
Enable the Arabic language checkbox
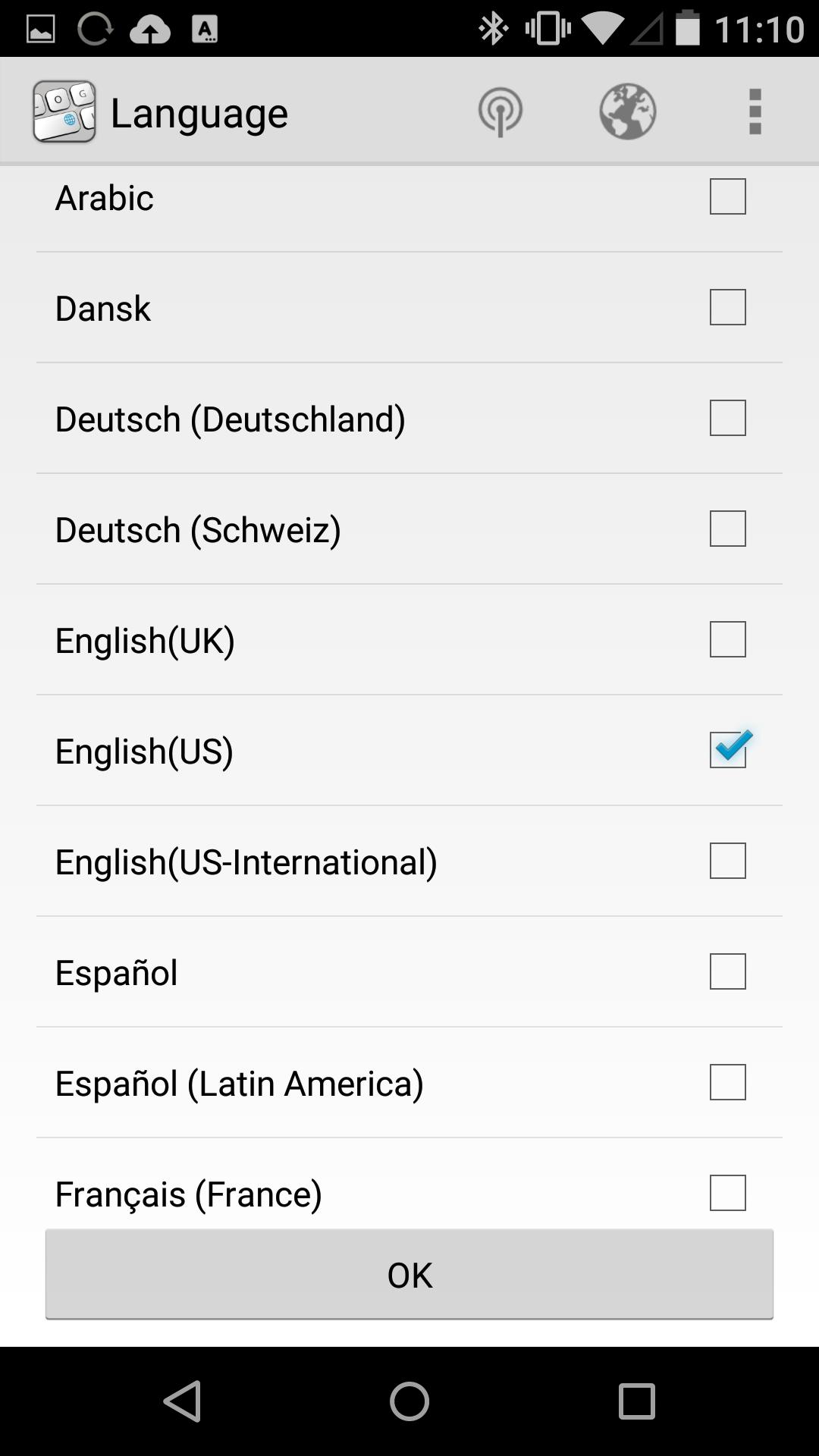pos(726,196)
